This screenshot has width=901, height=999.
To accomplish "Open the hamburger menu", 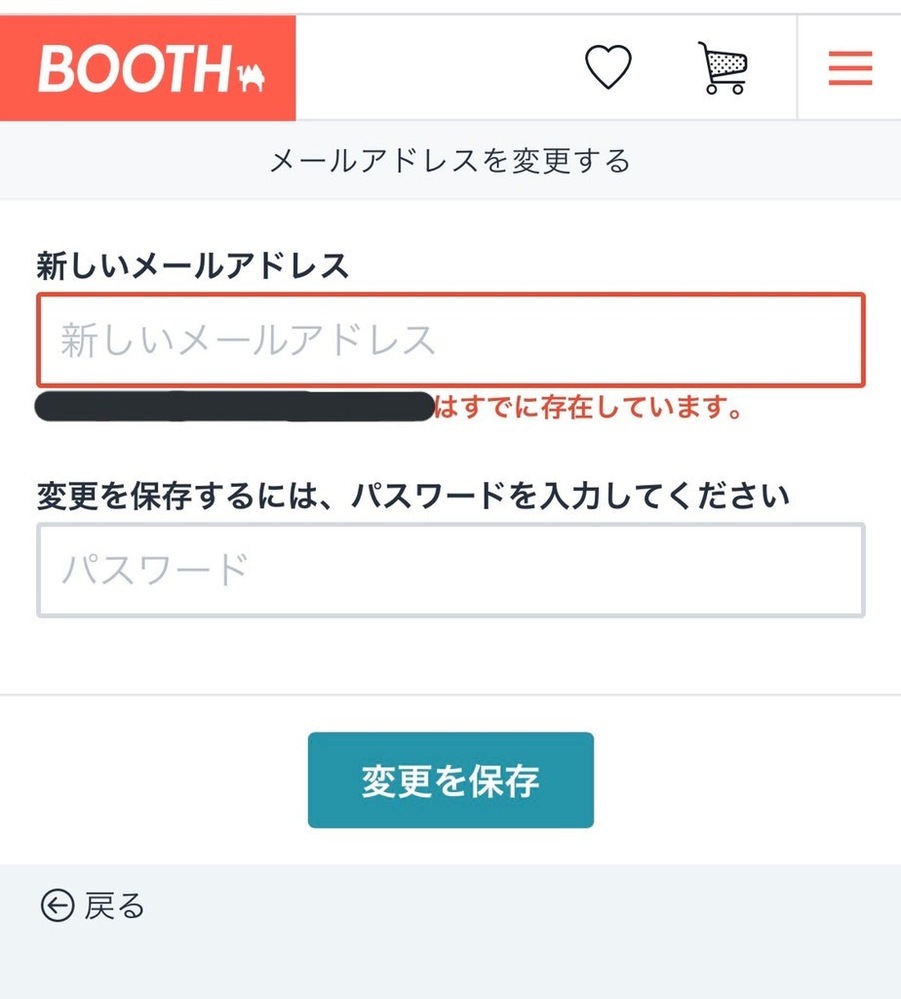I will pyautogui.click(x=850, y=68).
